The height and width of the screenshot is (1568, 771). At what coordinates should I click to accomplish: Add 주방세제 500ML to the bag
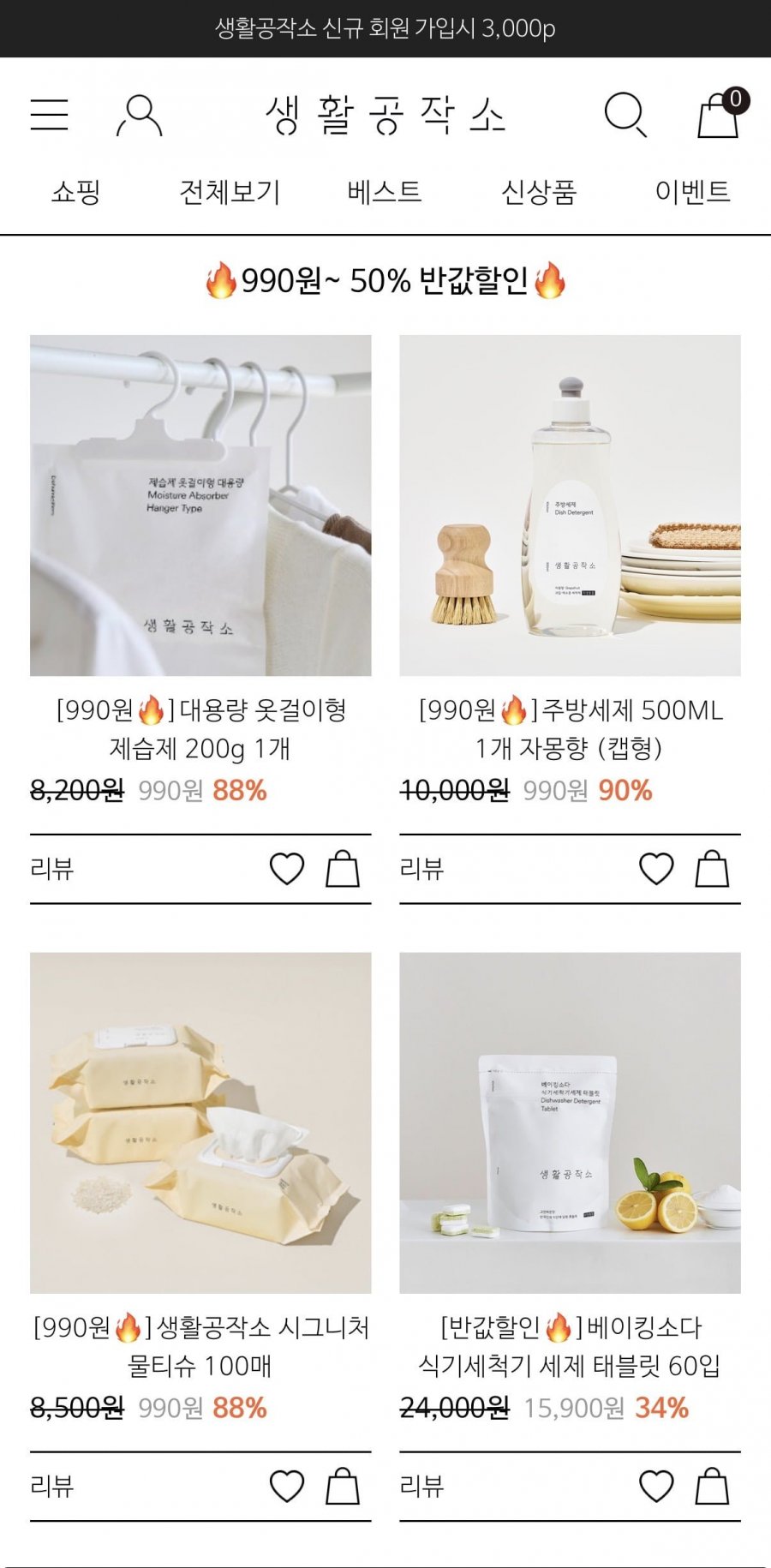point(712,869)
